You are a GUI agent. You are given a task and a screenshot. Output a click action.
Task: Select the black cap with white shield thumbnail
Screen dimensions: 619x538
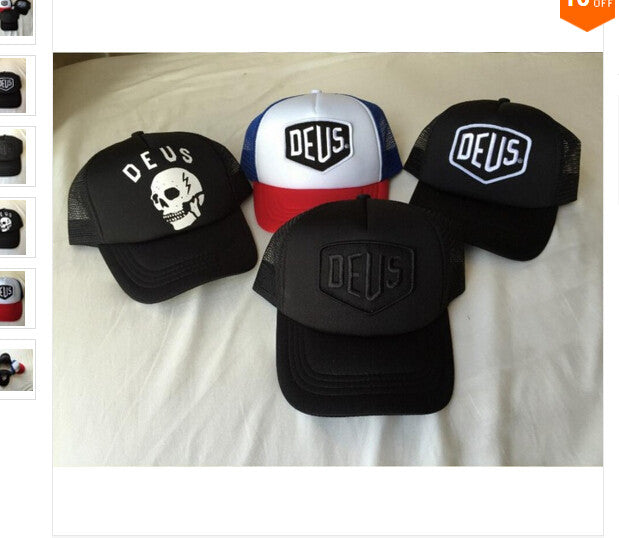15,85
